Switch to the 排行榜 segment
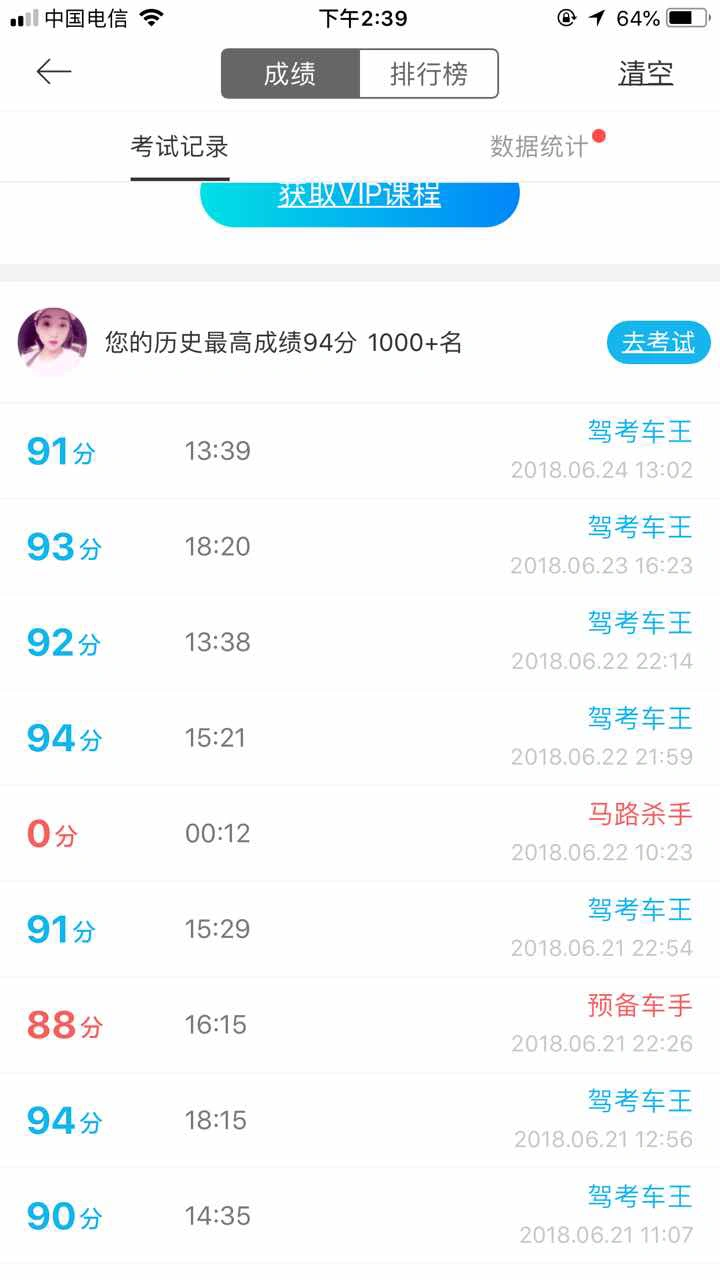The height and width of the screenshot is (1280, 720). tap(428, 74)
